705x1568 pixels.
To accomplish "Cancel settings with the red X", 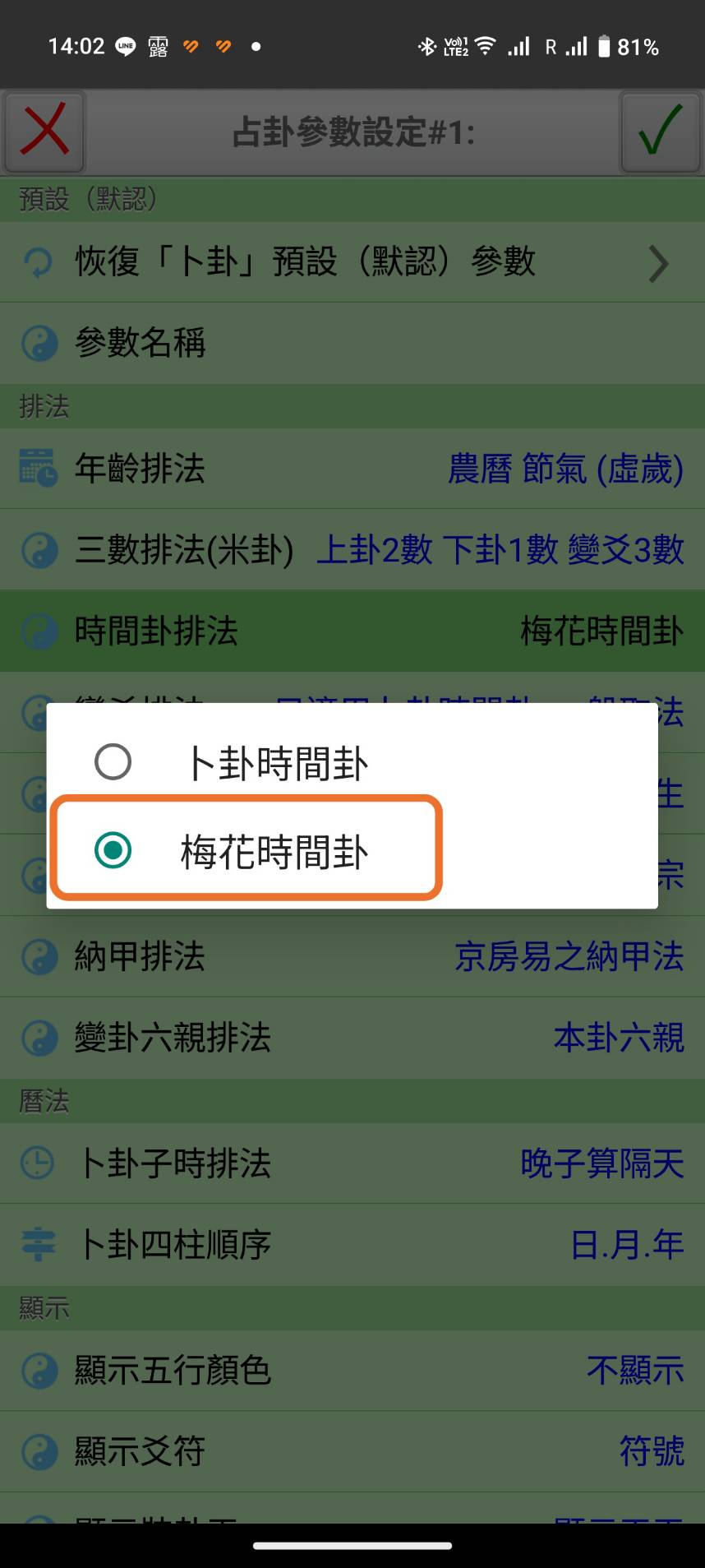I will click(x=44, y=132).
